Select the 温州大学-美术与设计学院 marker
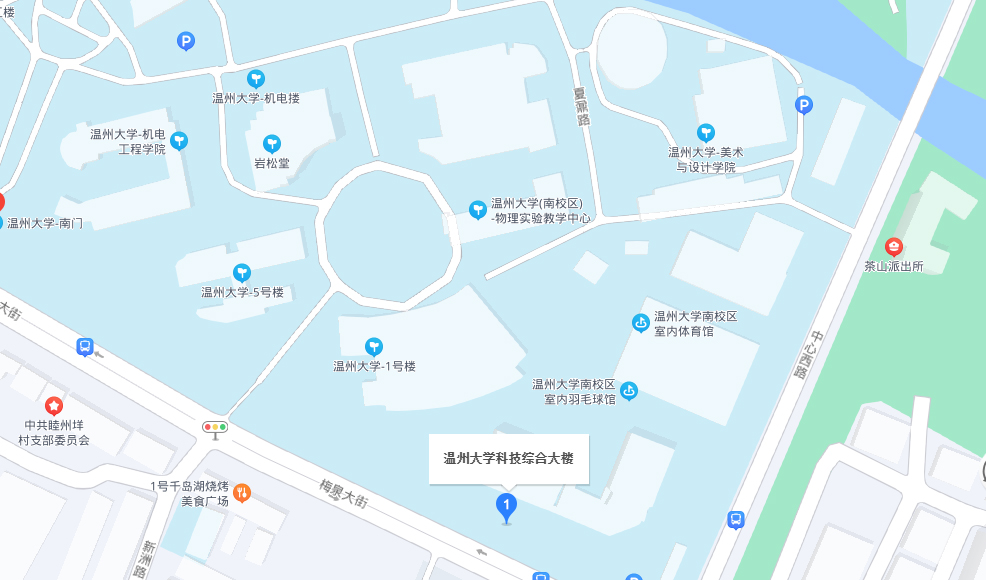 706,132
